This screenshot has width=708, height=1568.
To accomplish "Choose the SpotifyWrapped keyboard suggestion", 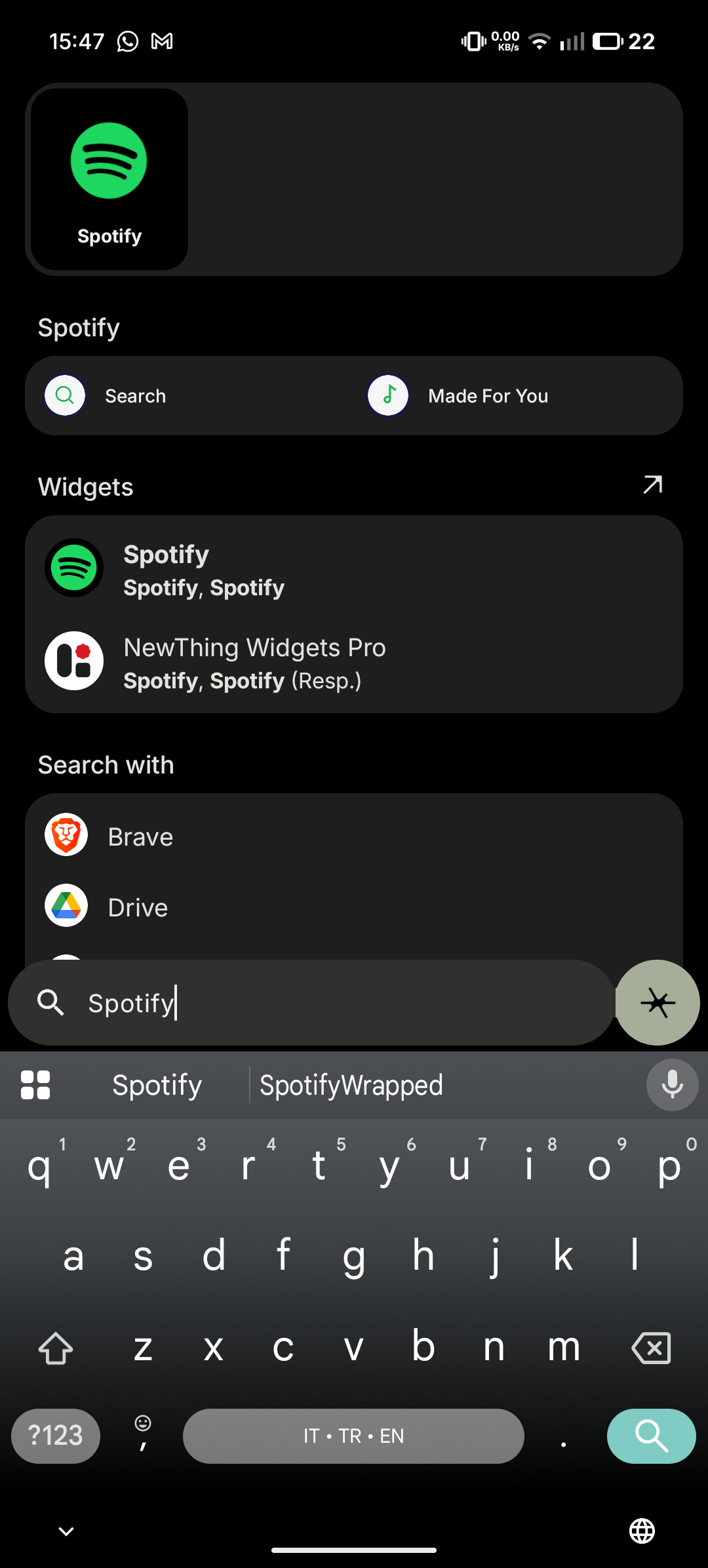I will point(351,1086).
